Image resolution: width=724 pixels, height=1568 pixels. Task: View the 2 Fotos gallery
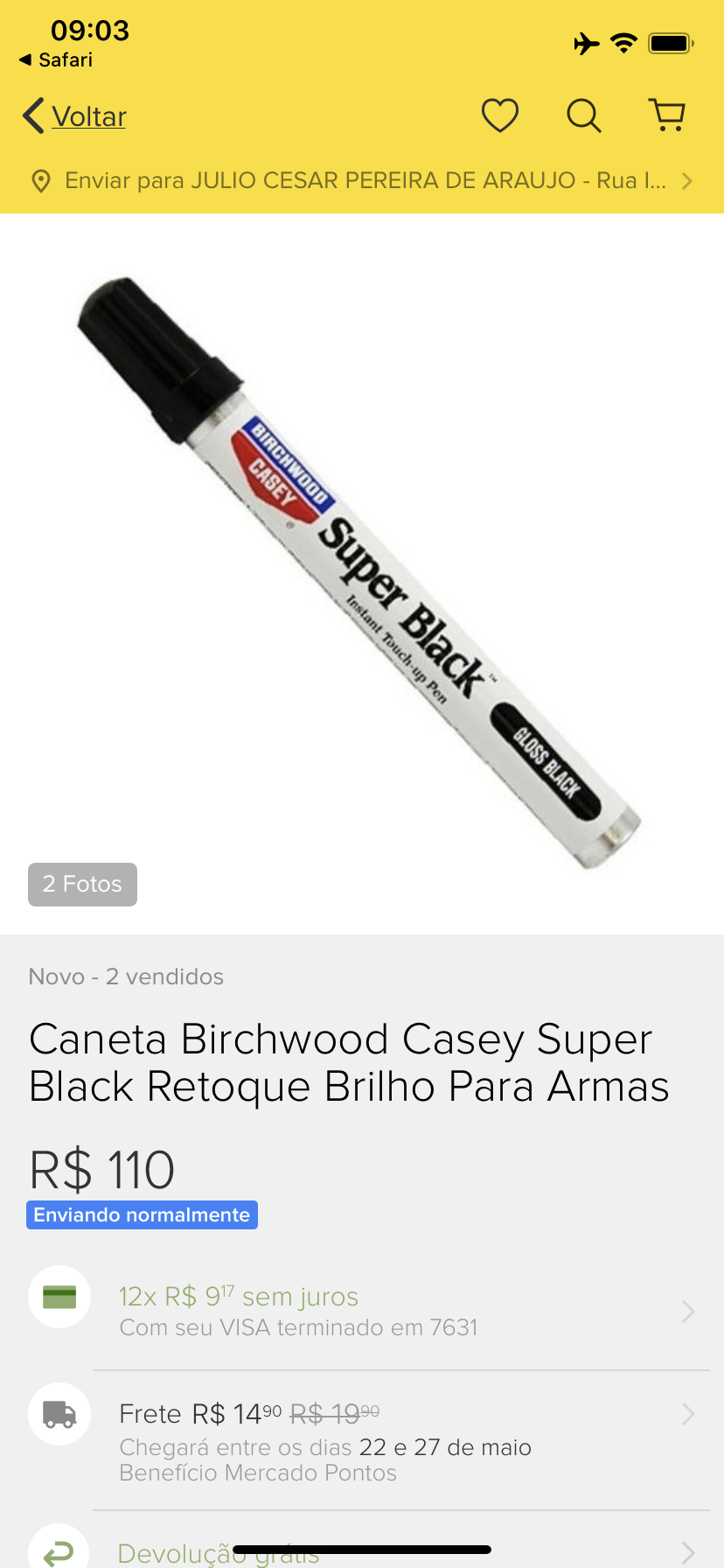click(x=82, y=884)
